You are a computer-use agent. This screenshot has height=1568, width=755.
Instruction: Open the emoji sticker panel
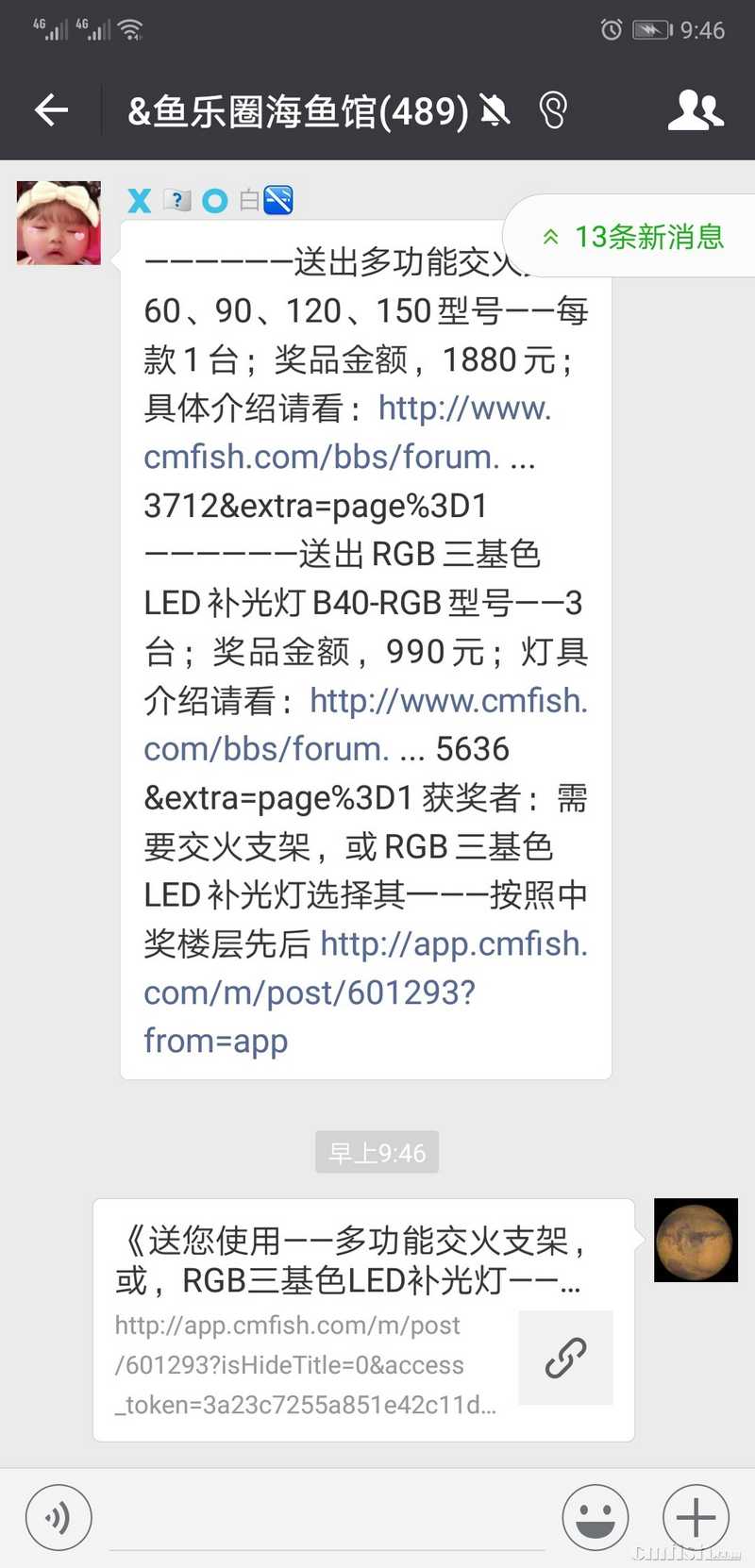coord(595,1517)
